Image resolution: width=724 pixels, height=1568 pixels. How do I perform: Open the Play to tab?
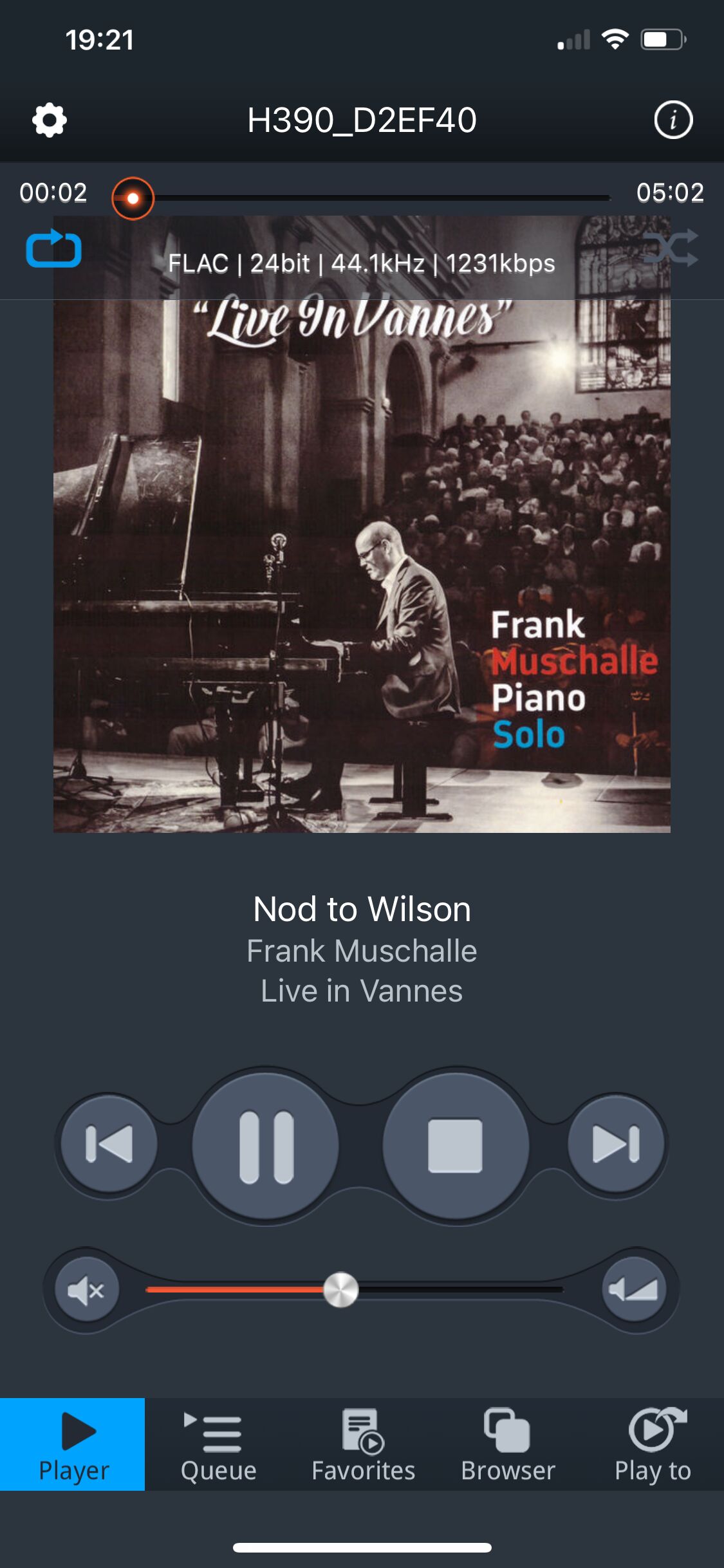(x=653, y=1444)
